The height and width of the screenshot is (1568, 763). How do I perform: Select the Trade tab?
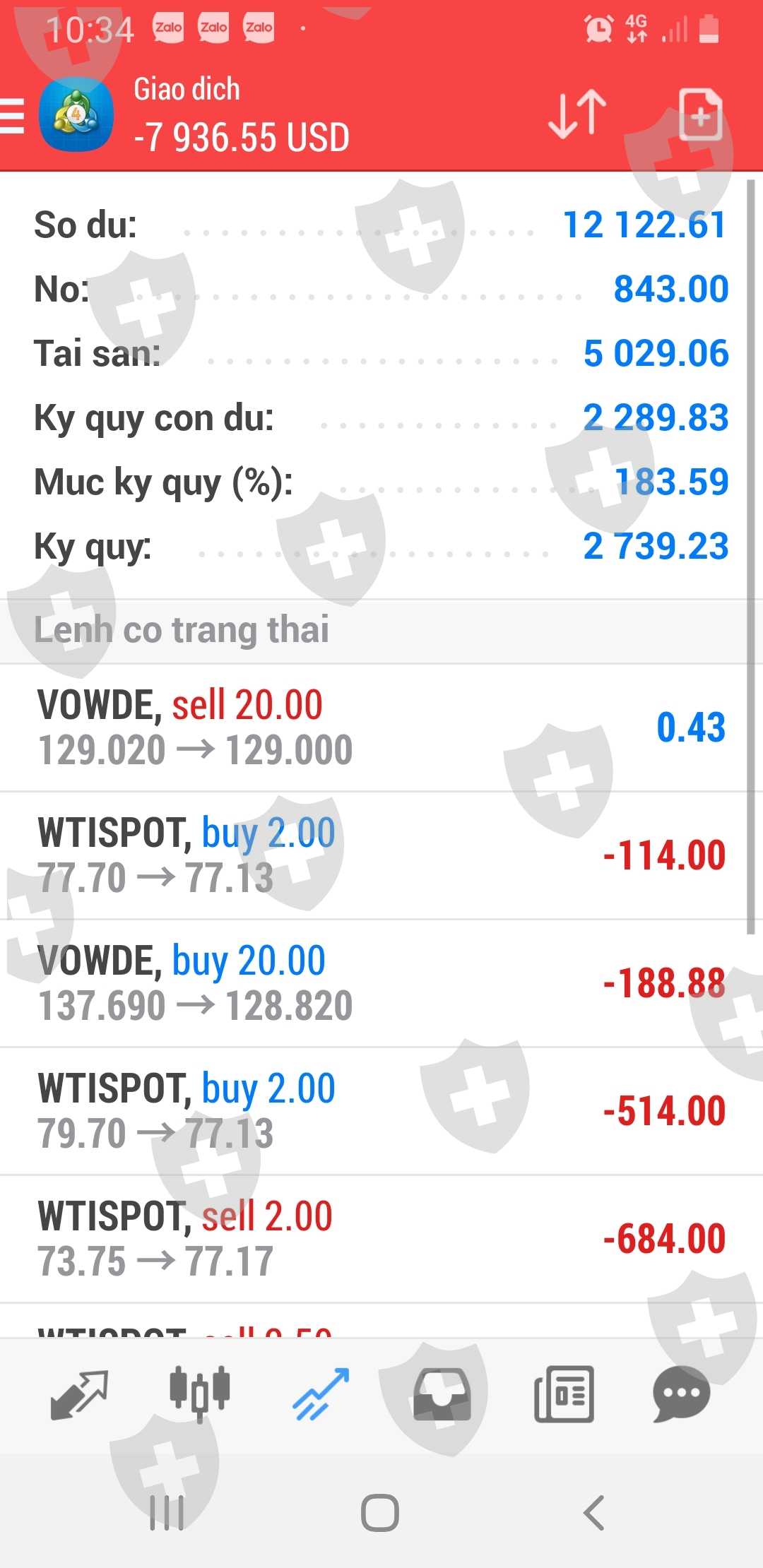click(321, 1394)
